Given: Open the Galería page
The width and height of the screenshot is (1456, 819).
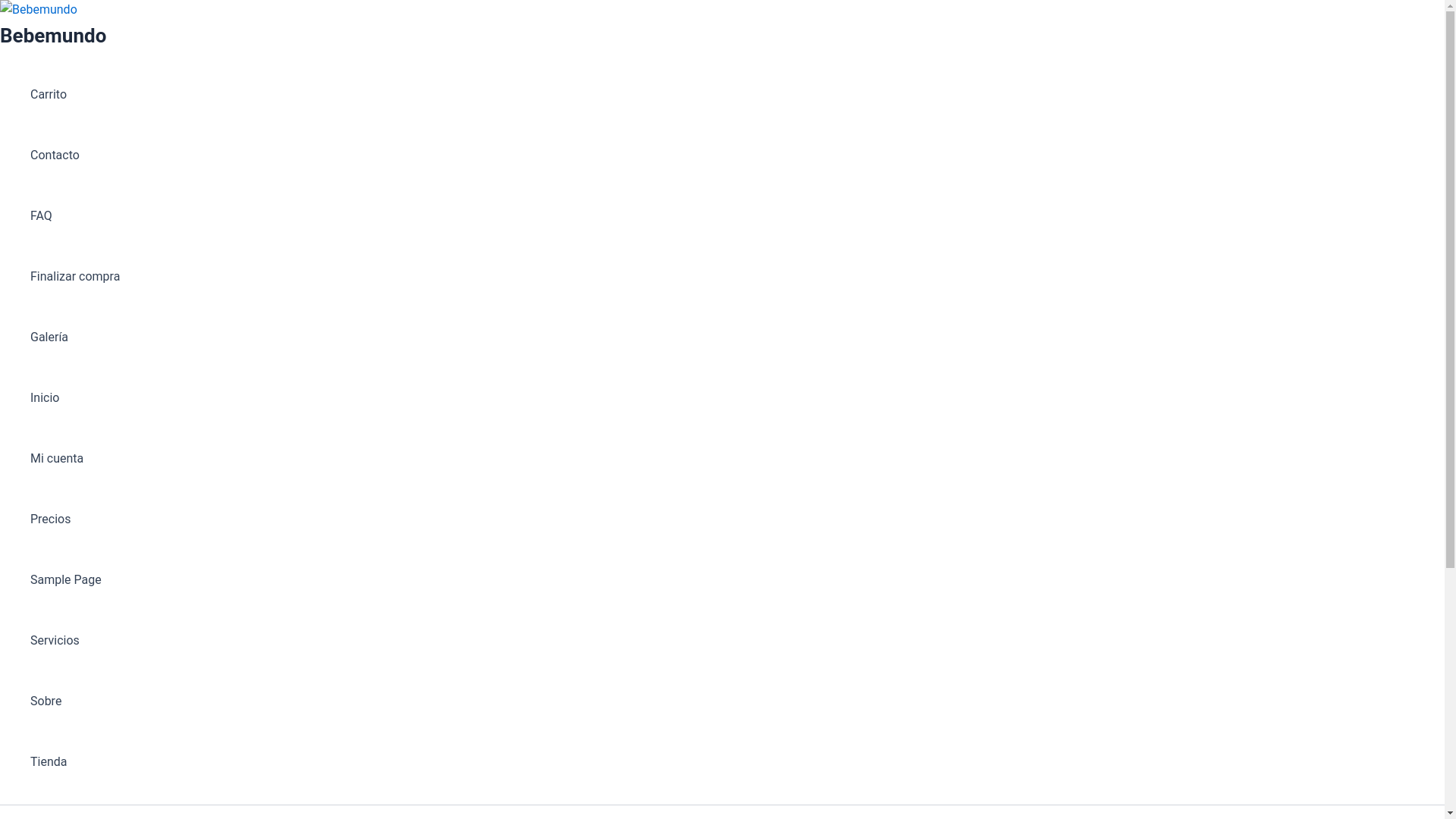Looking at the screenshot, I should click(x=49, y=337).
